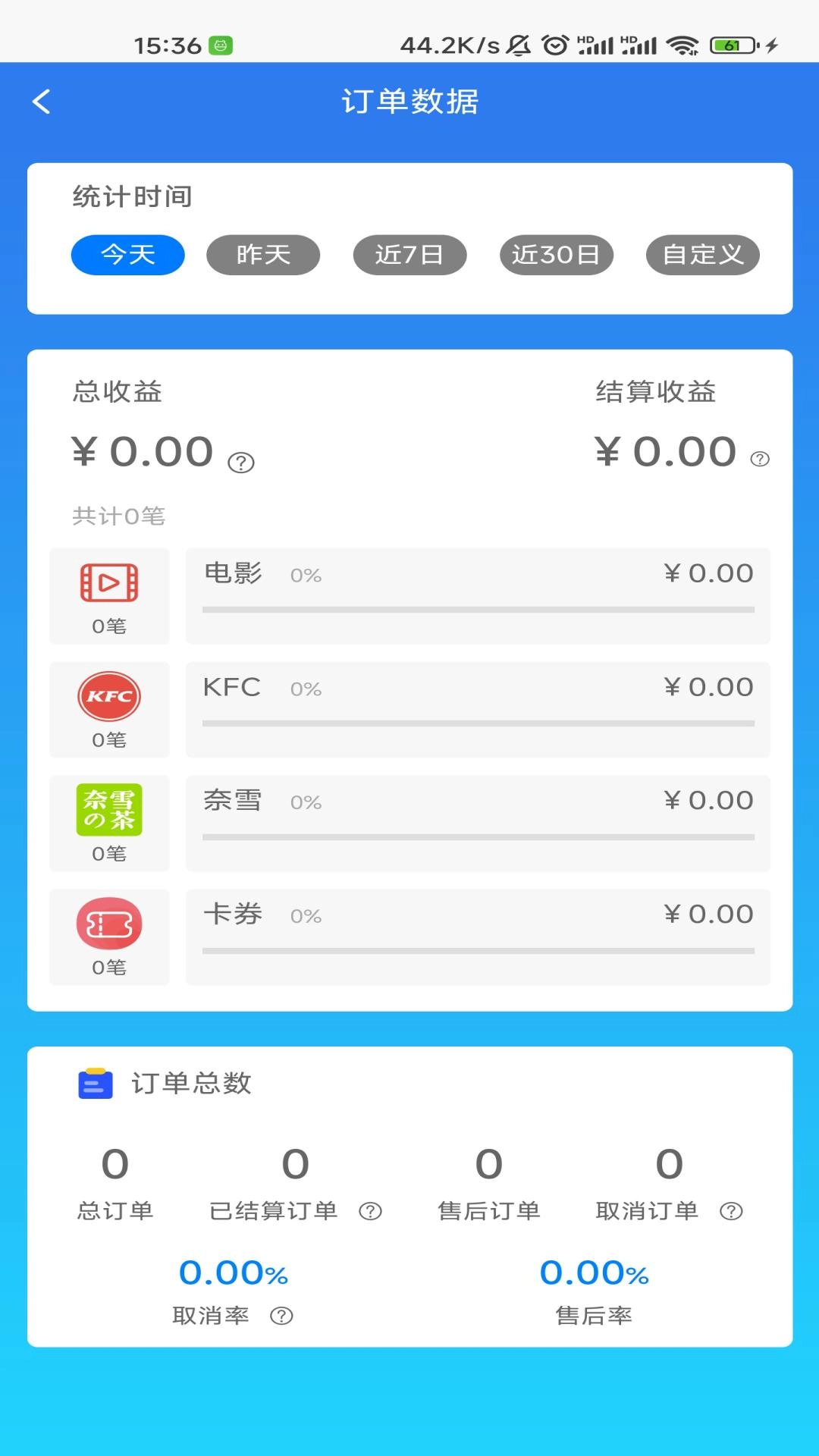The width and height of the screenshot is (819, 1456).
Task: Enable the 近7日 statistics filter
Action: [x=409, y=255]
